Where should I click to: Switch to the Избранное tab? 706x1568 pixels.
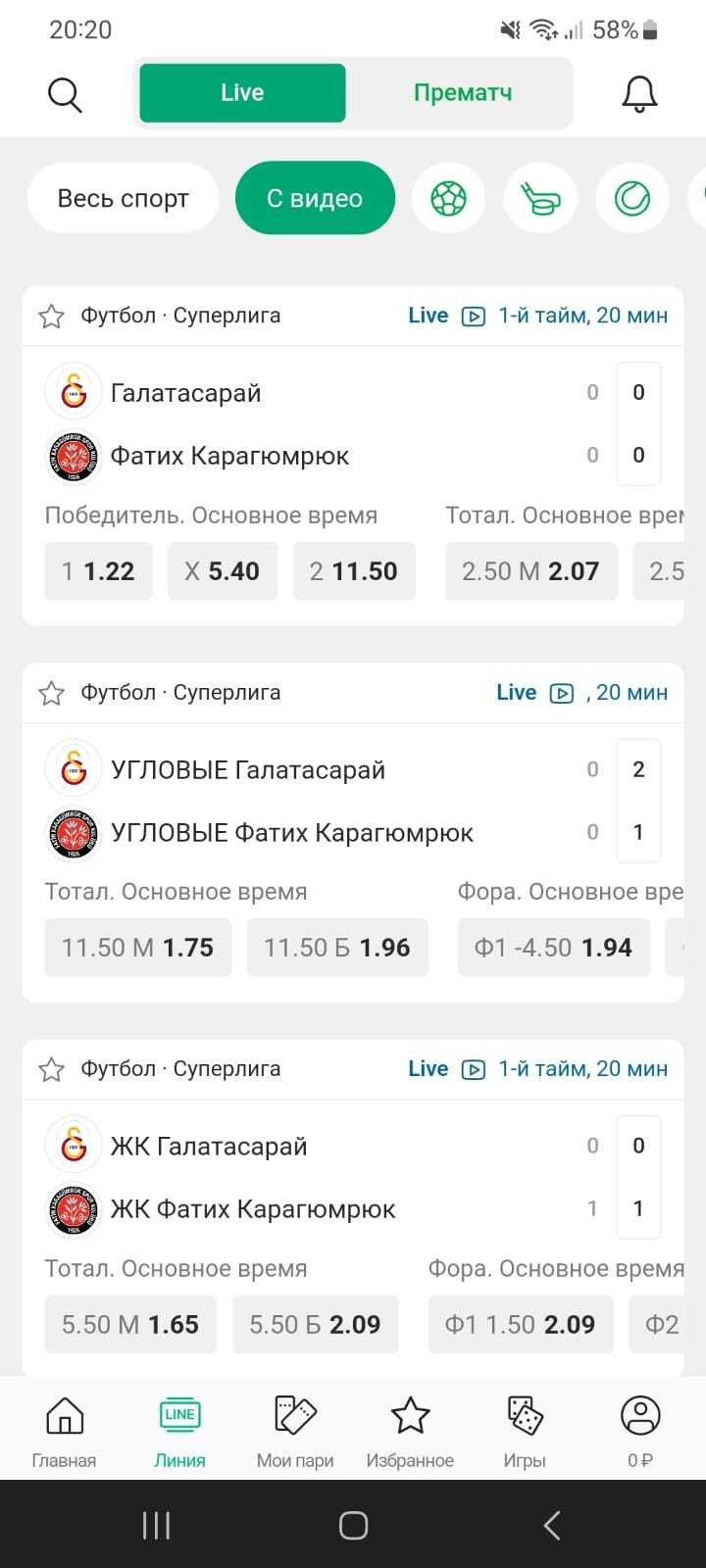pos(410,1432)
